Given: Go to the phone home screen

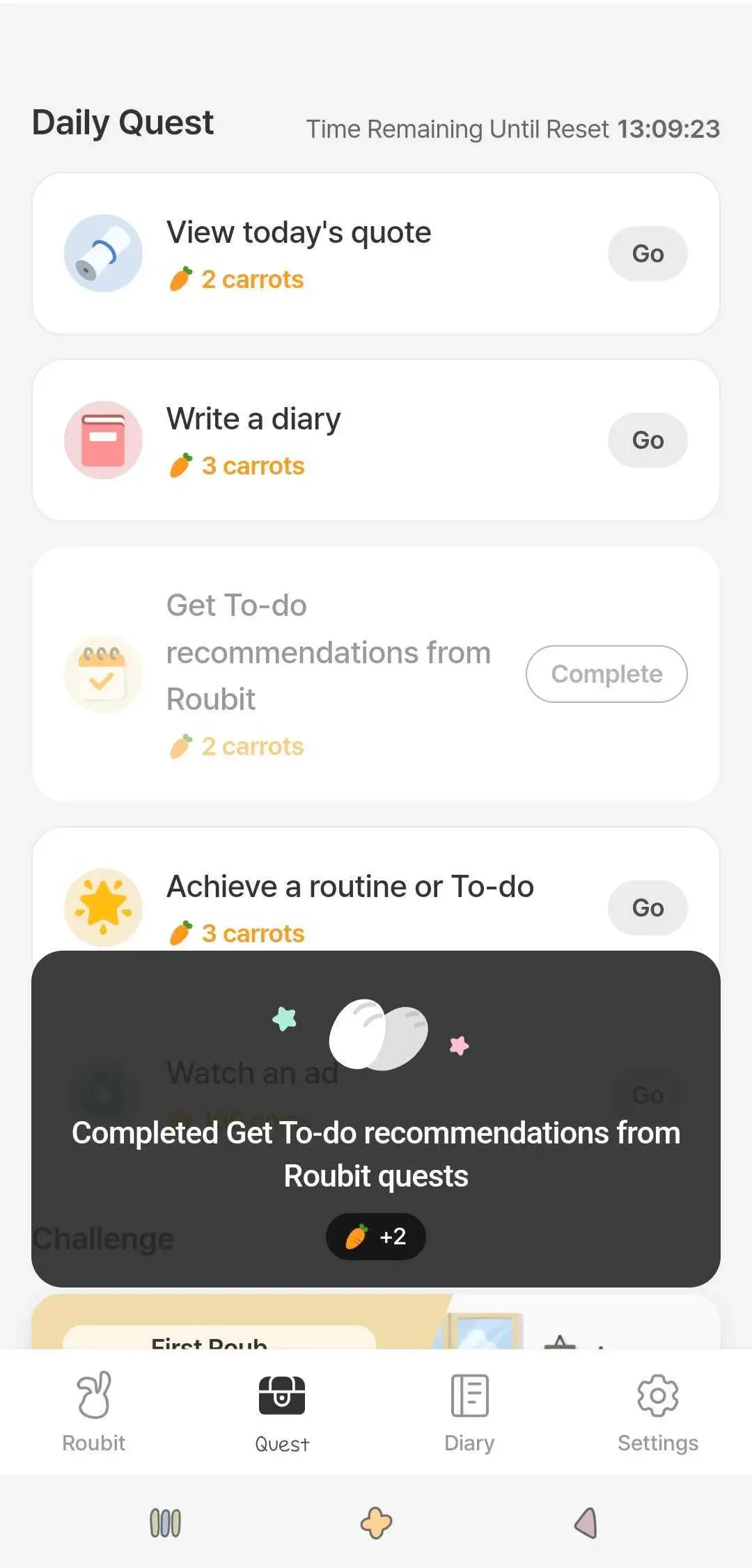Looking at the screenshot, I should pos(376,1523).
